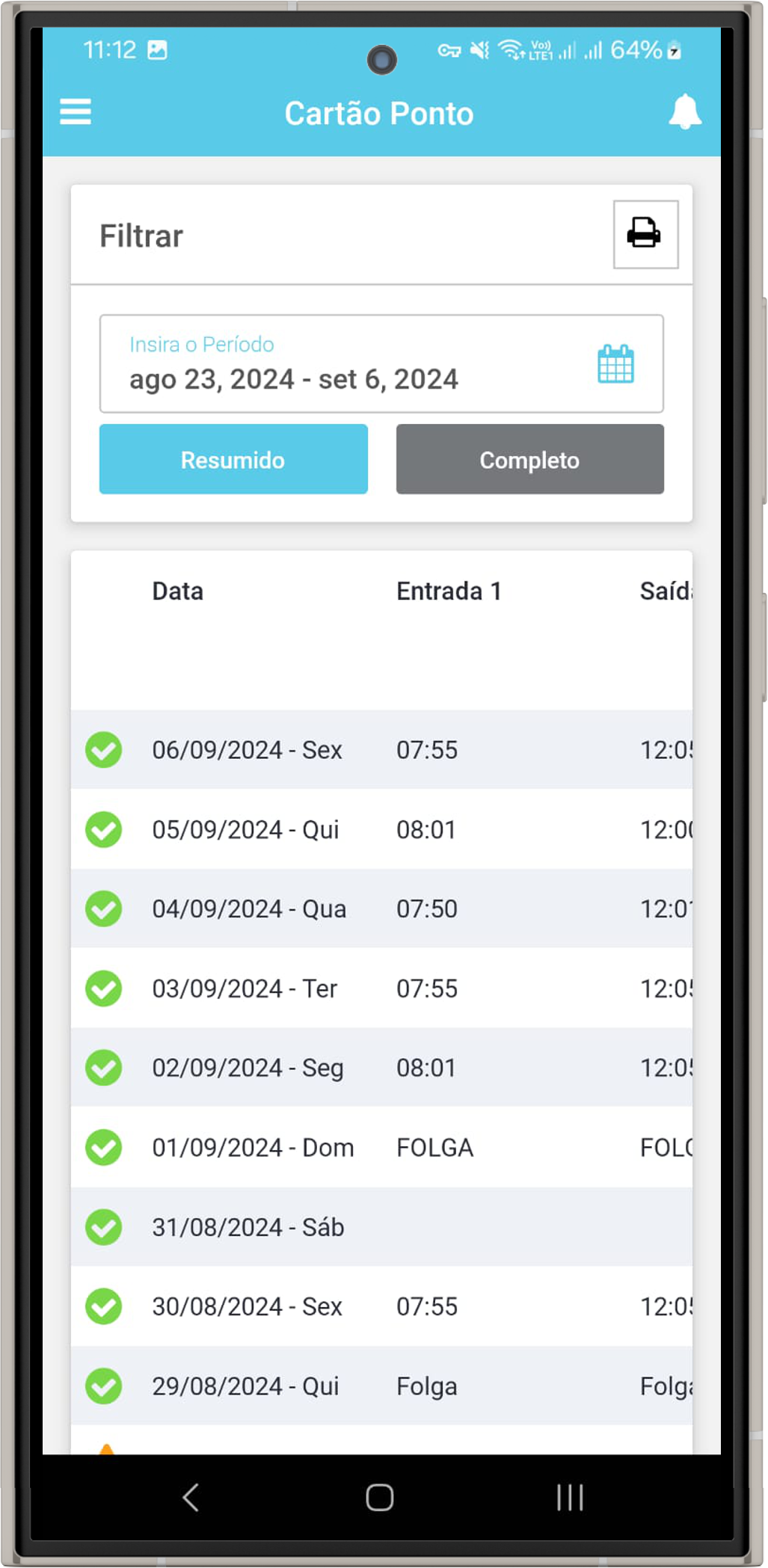Open the hamburger menu drawer

tap(76, 112)
